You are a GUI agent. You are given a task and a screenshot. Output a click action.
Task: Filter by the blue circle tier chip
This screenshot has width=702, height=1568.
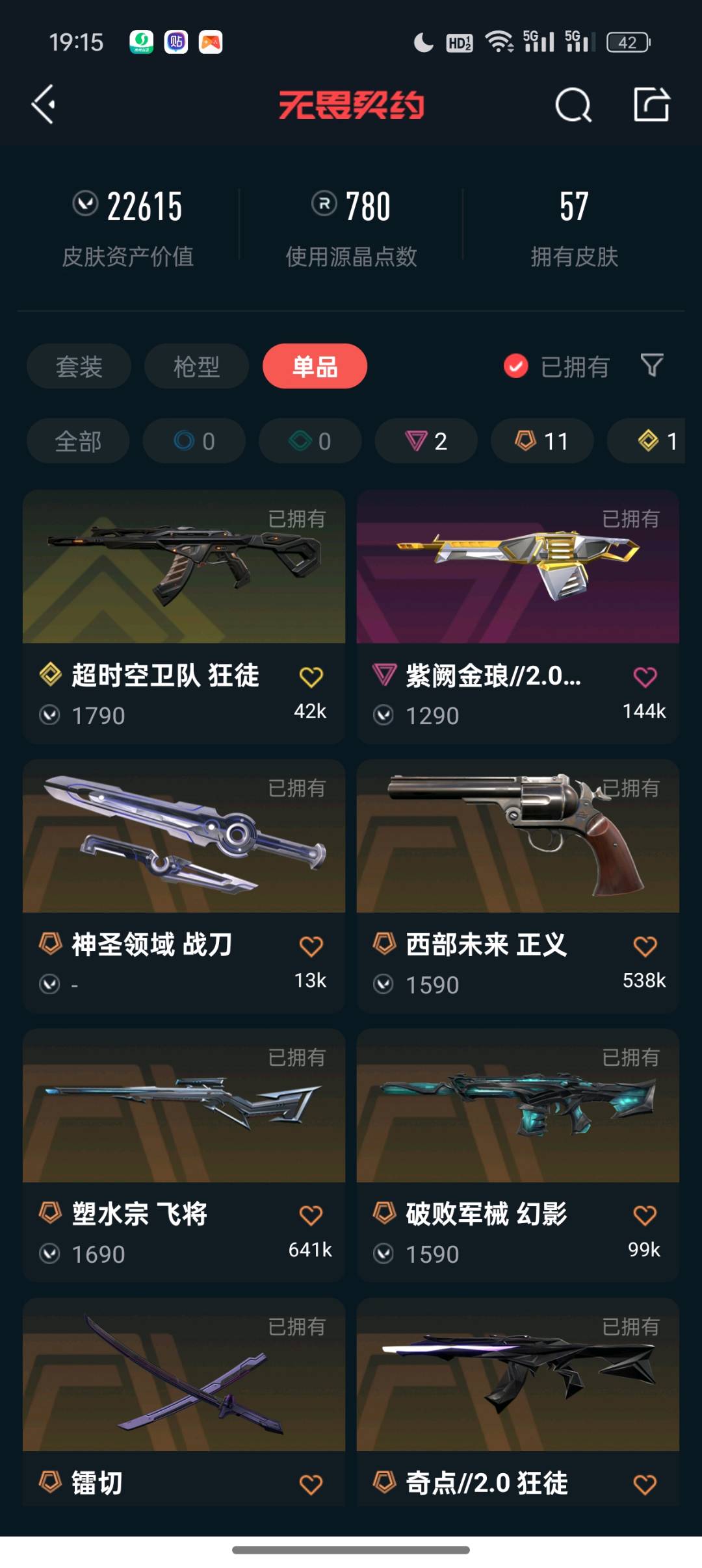(x=194, y=441)
